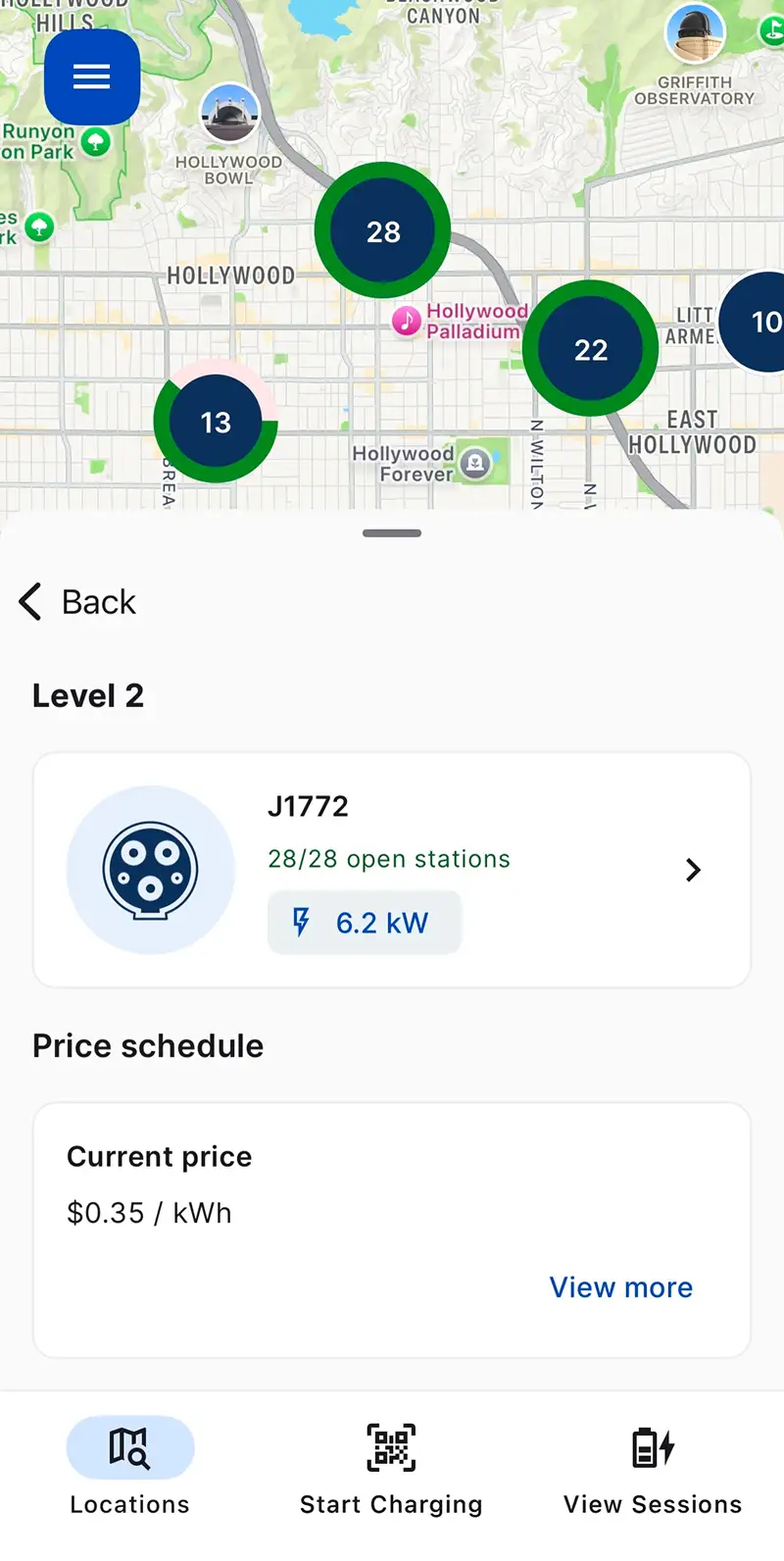This screenshot has width=784, height=1561.
Task: Click the back chevron arrow
Action: [x=29, y=601]
